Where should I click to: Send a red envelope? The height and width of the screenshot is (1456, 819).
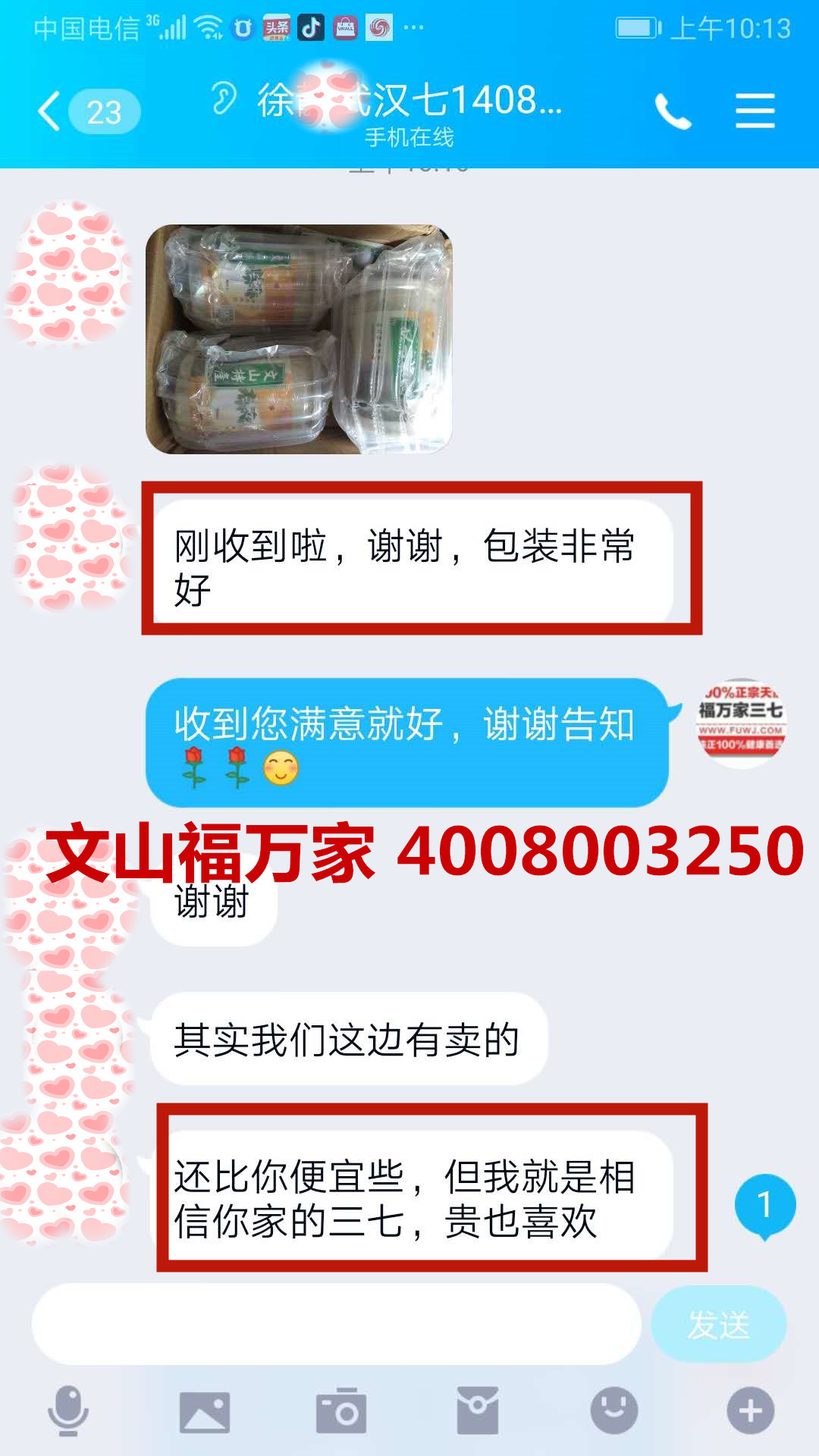coord(477,1410)
